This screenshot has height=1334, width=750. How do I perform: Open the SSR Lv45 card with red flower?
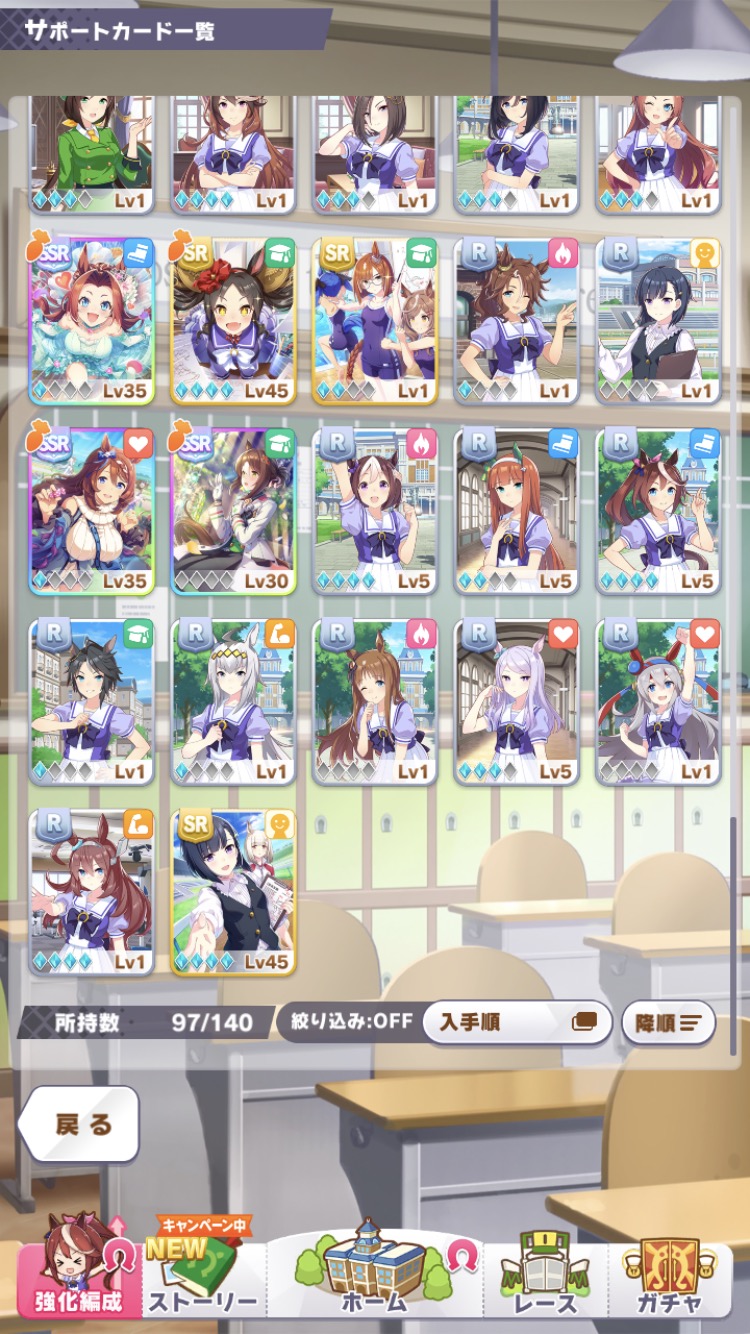(233, 320)
